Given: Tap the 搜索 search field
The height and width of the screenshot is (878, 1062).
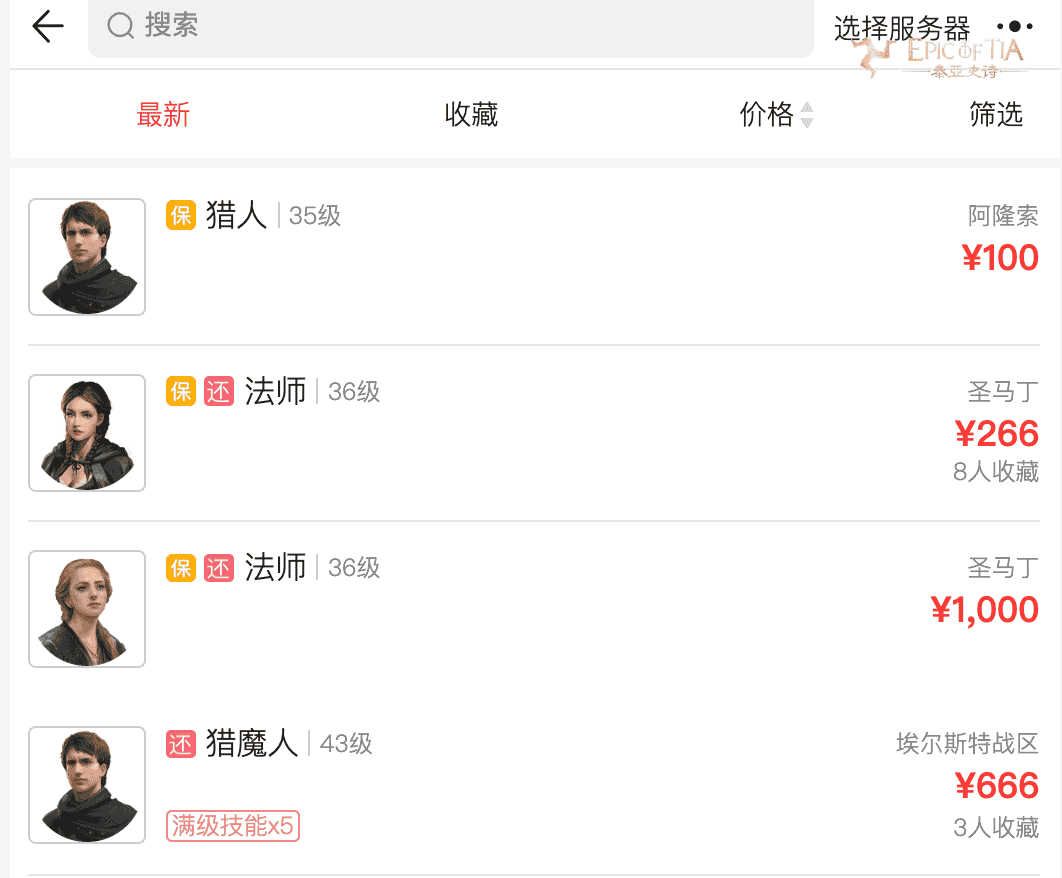Looking at the screenshot, I should pyautogui.click(x=450, y=27).
